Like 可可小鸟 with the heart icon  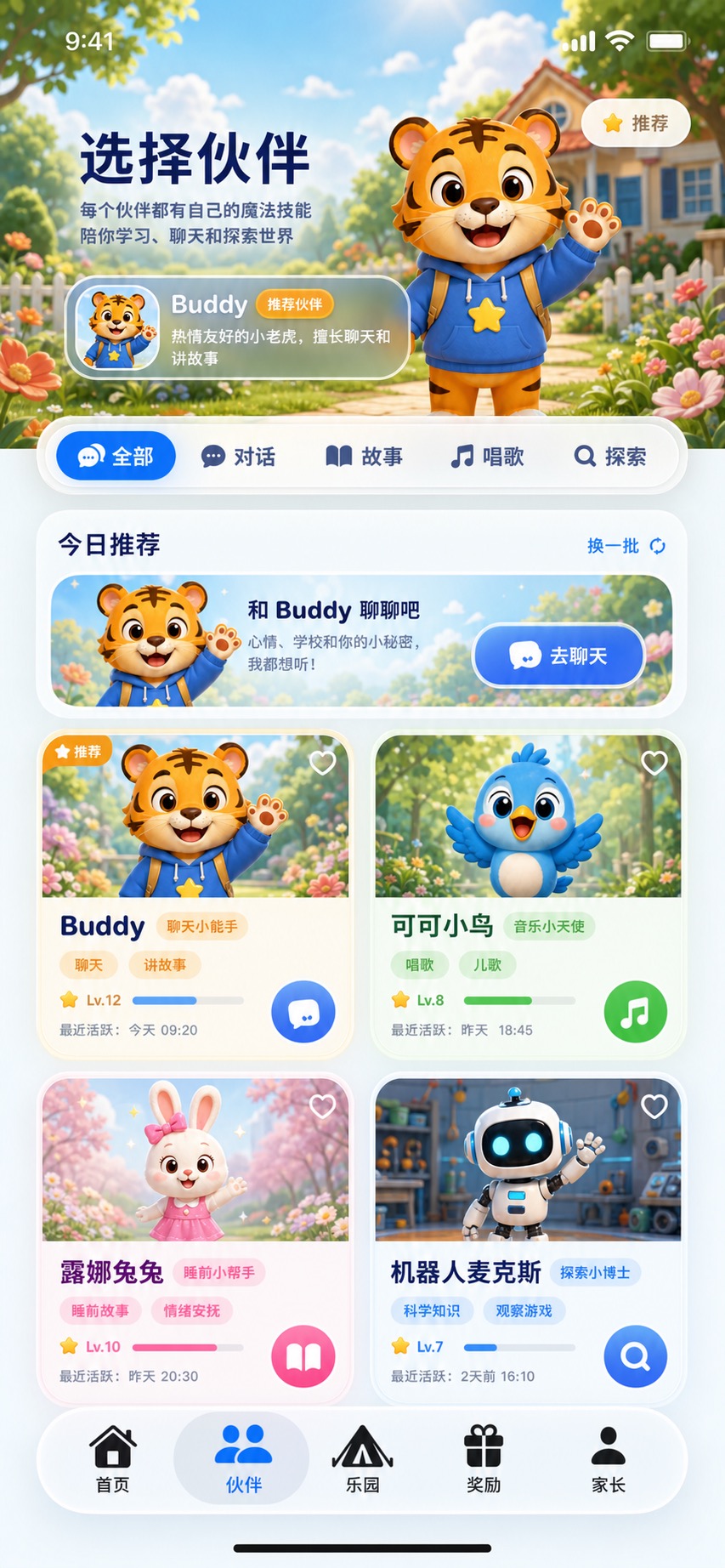pos(654,763)
